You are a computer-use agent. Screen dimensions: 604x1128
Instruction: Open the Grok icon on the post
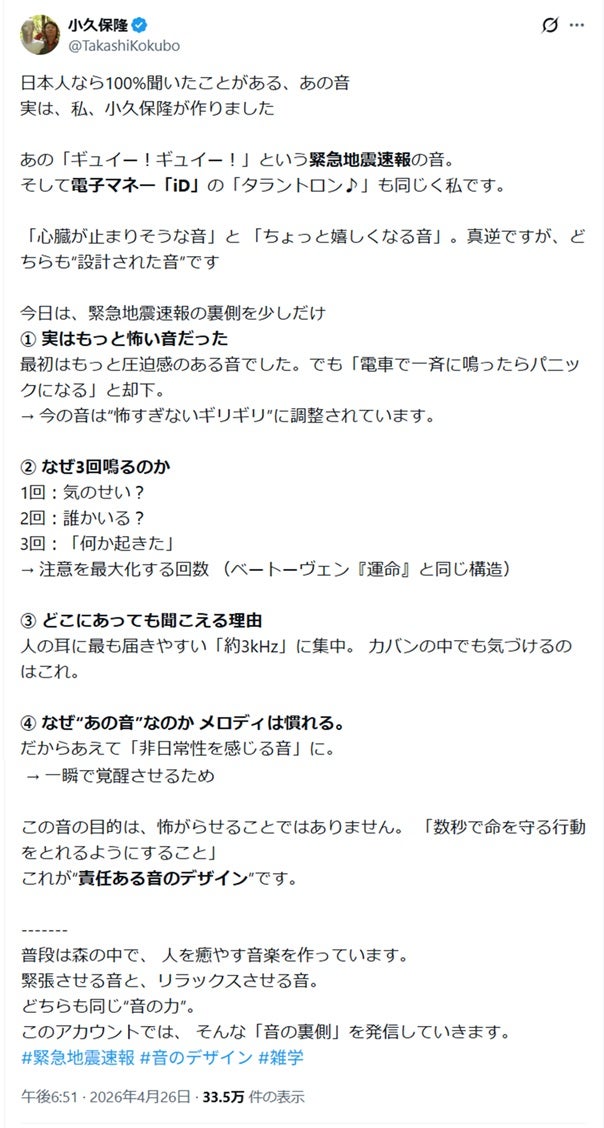pyautogui.click(x=549, y=25)
